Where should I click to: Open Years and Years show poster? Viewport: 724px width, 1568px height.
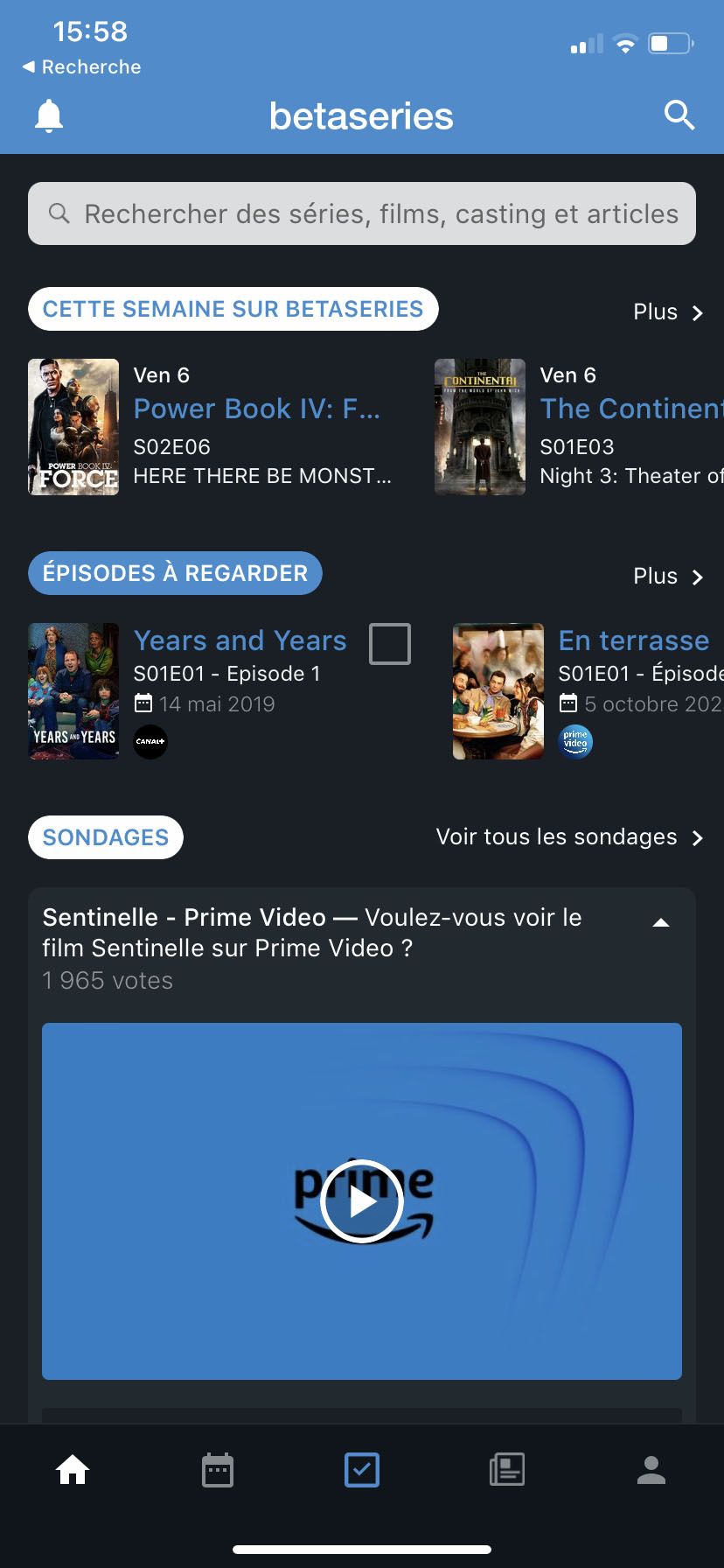(73, 691)
